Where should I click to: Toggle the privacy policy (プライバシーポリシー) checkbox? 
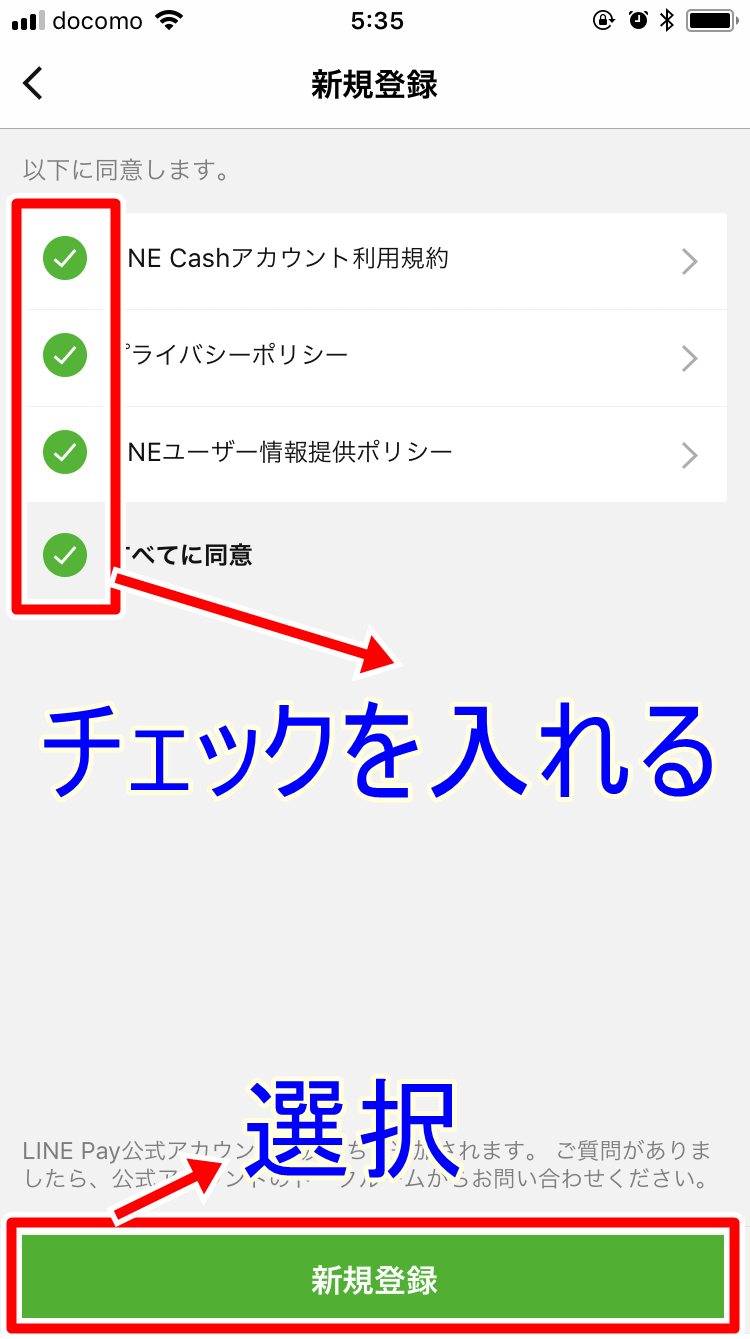point(65,356)
